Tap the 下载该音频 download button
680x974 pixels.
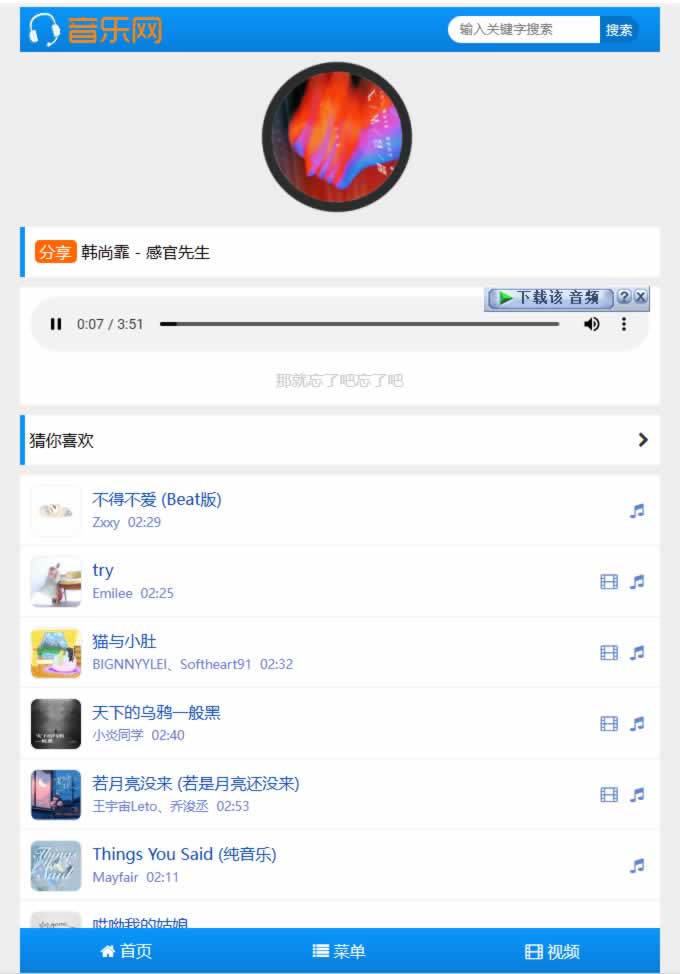[548, 298]
